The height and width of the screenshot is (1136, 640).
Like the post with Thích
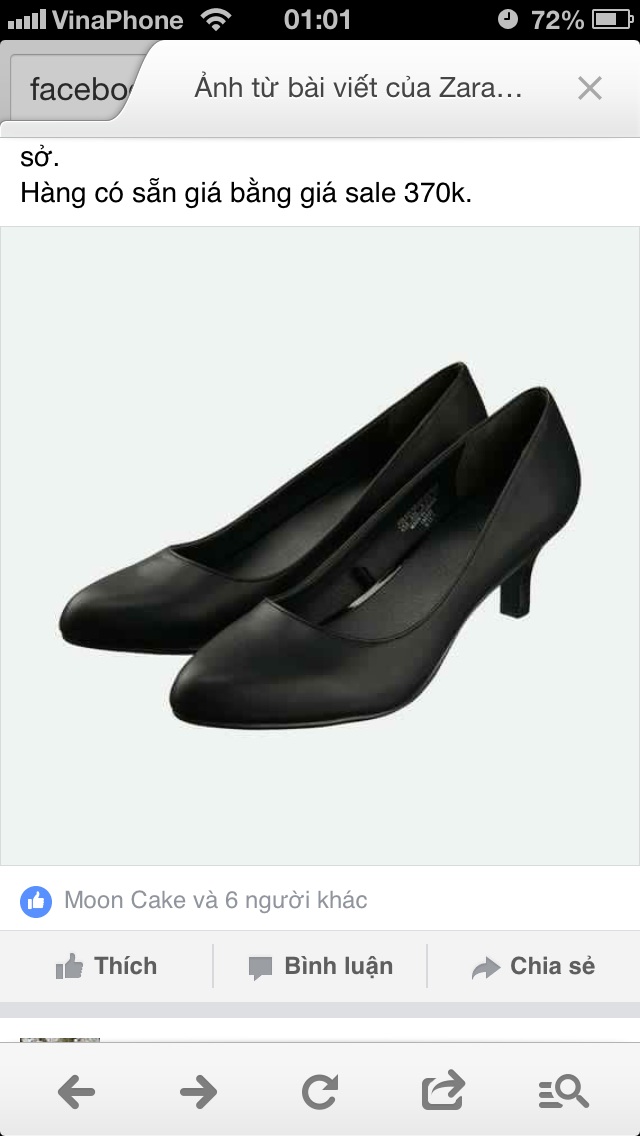click(106, 966)
